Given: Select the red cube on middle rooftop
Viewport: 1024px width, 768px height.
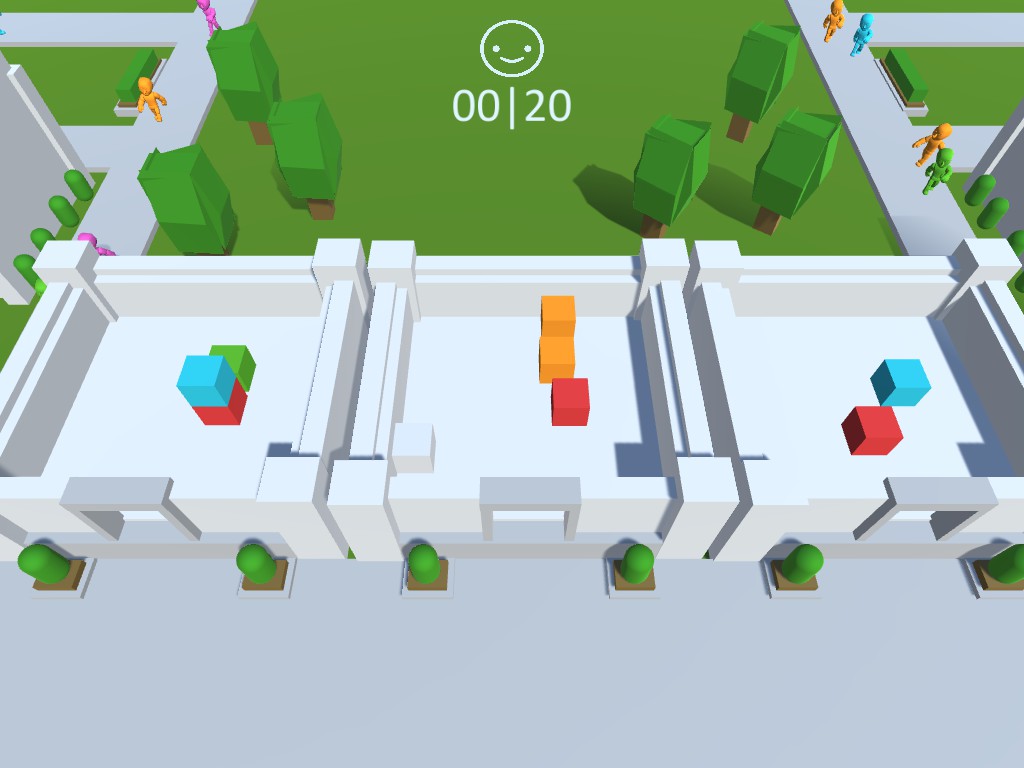Looking at the screenshot, I should pos(570,401).
